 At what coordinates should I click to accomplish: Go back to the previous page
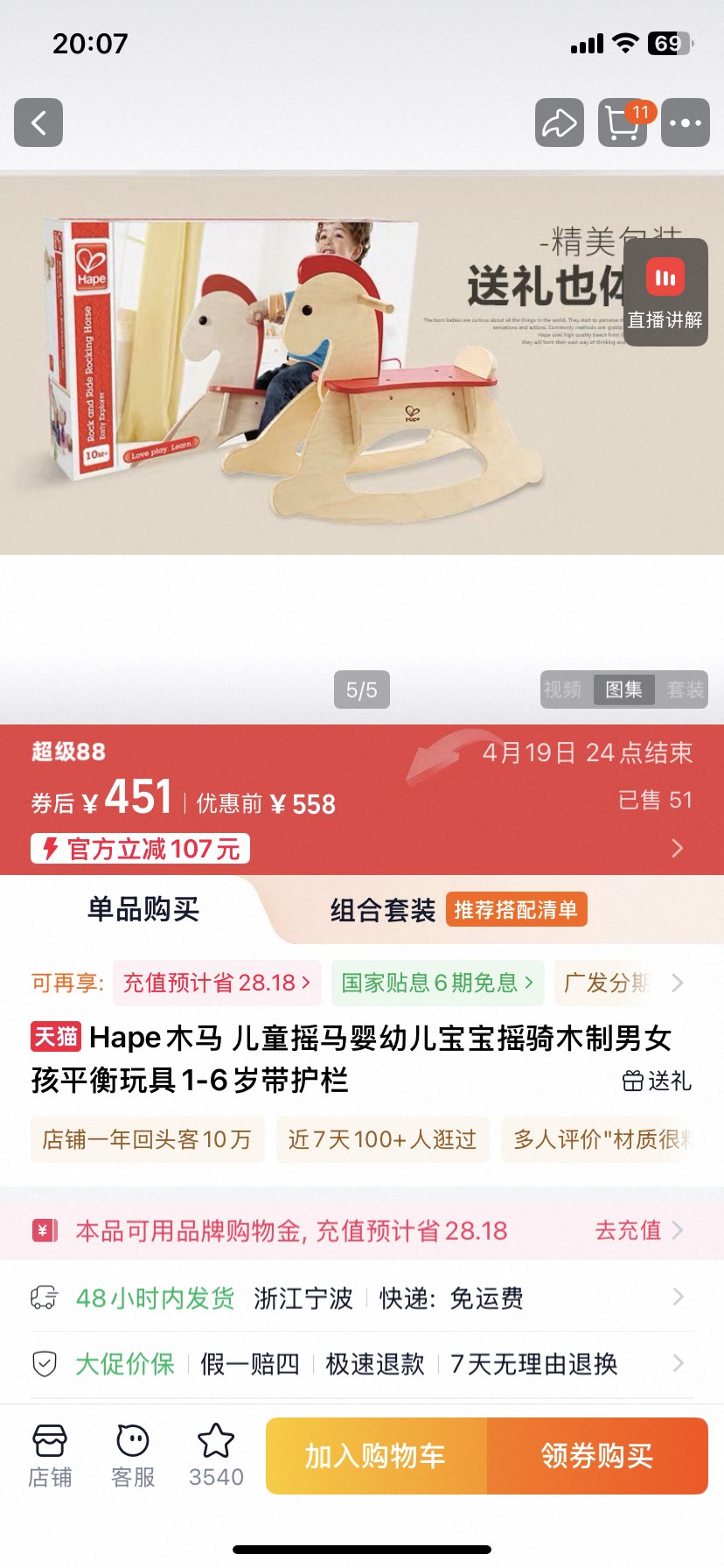(38, 122)
